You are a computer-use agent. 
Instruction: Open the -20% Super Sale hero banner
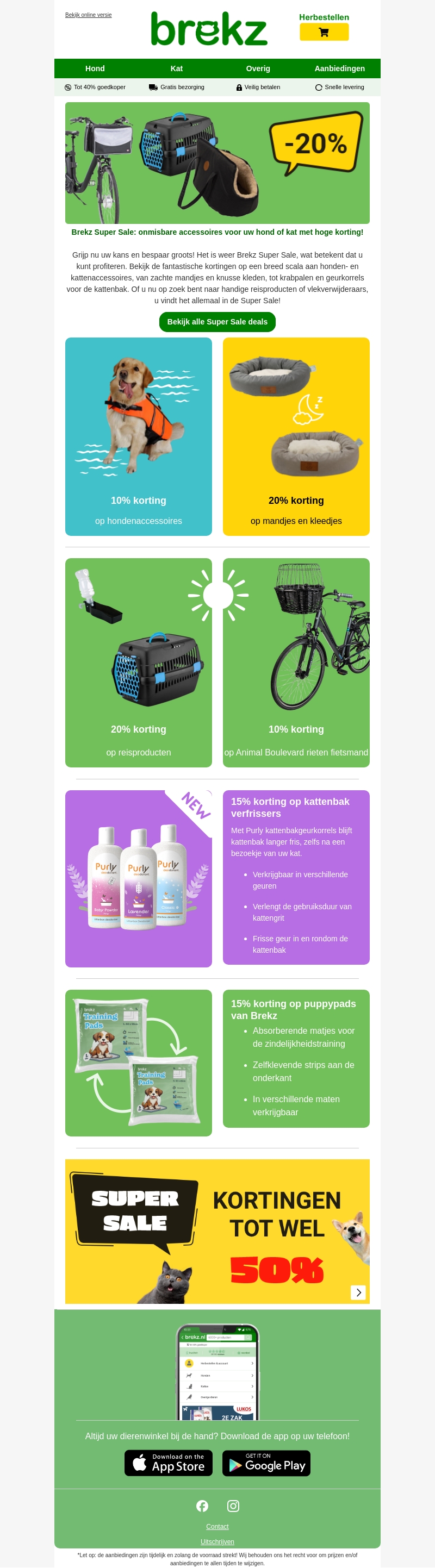click(217, 163)
